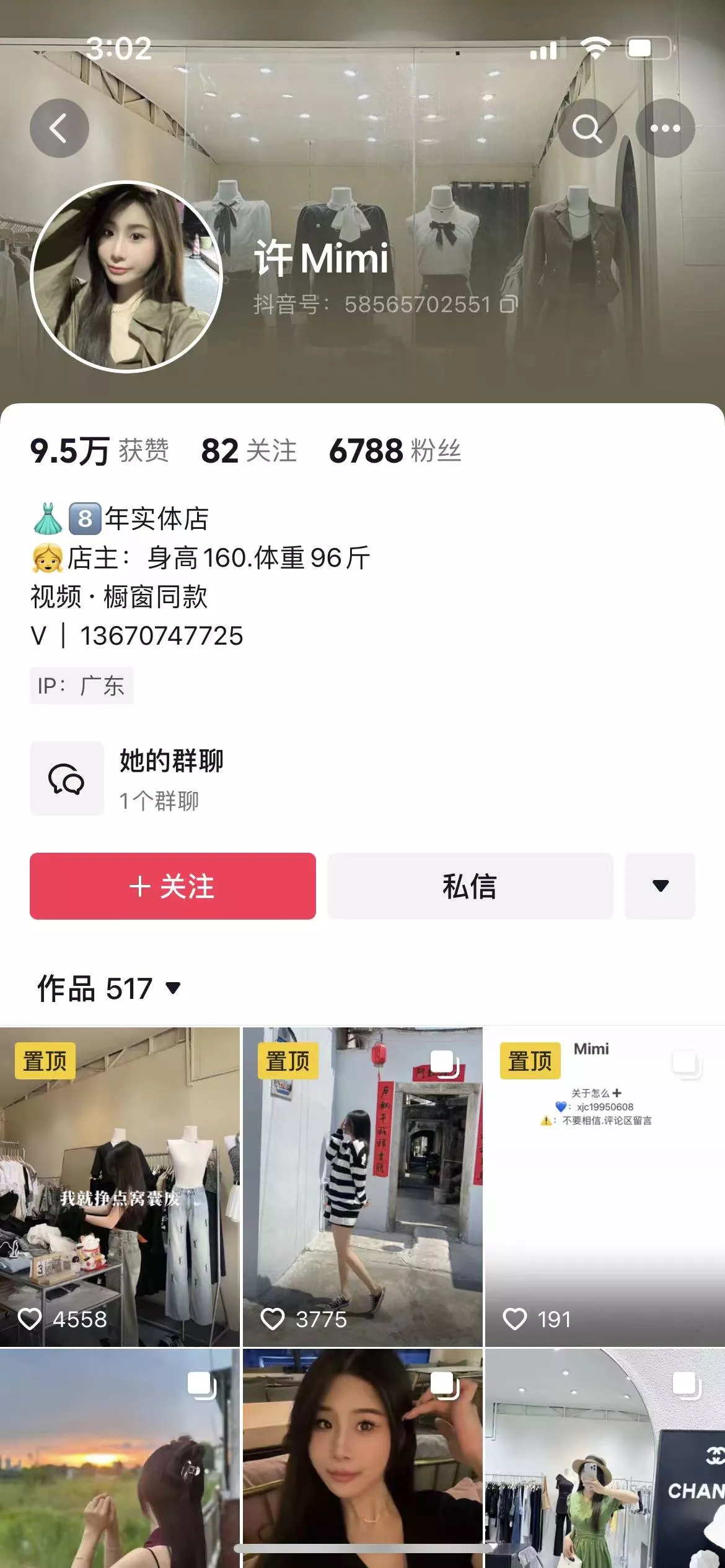
Task: Go back using the top-left arrow
Action: [x=59, y=128]
